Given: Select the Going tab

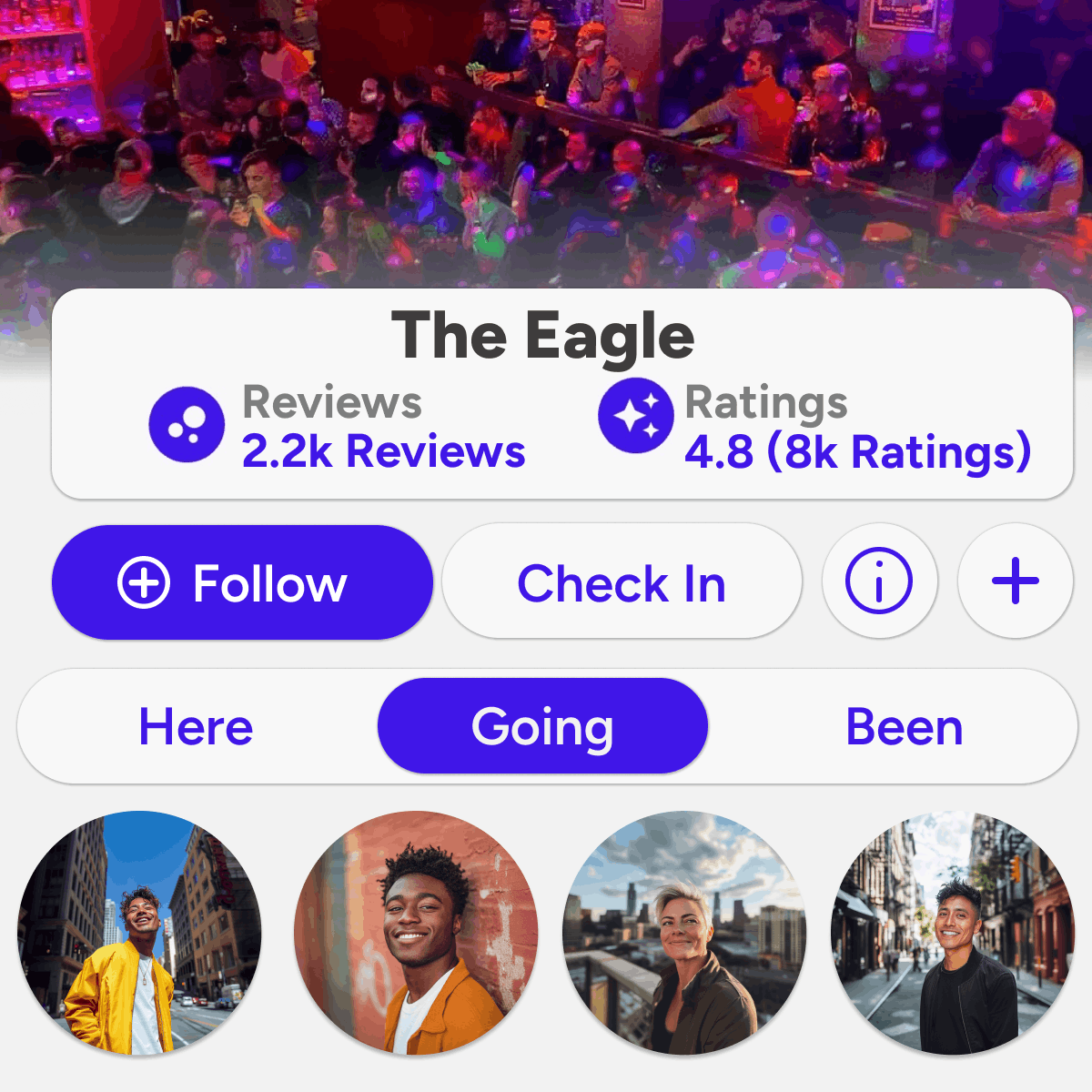Looking at the screenshot, I should (542, 727).
